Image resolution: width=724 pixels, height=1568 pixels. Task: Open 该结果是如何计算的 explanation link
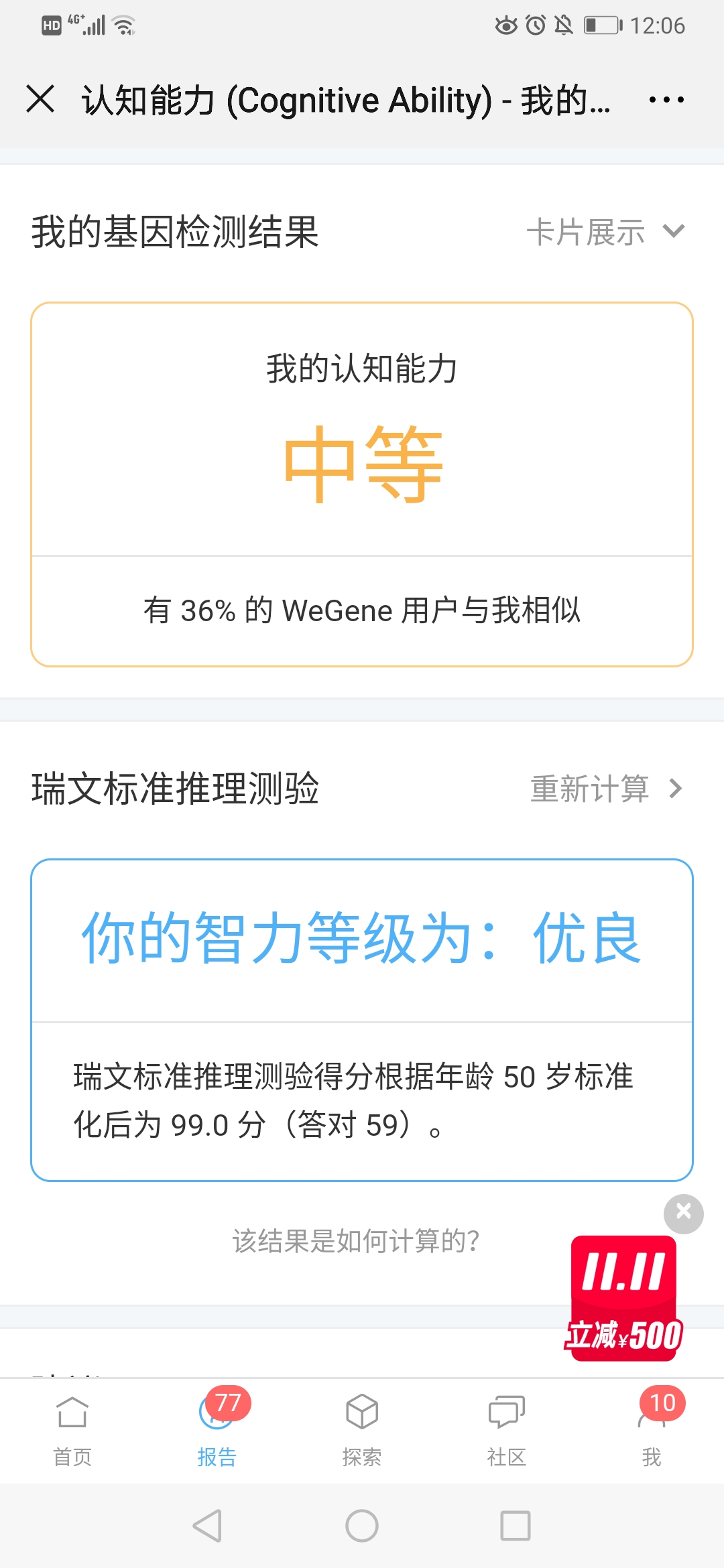(355, 1241)
